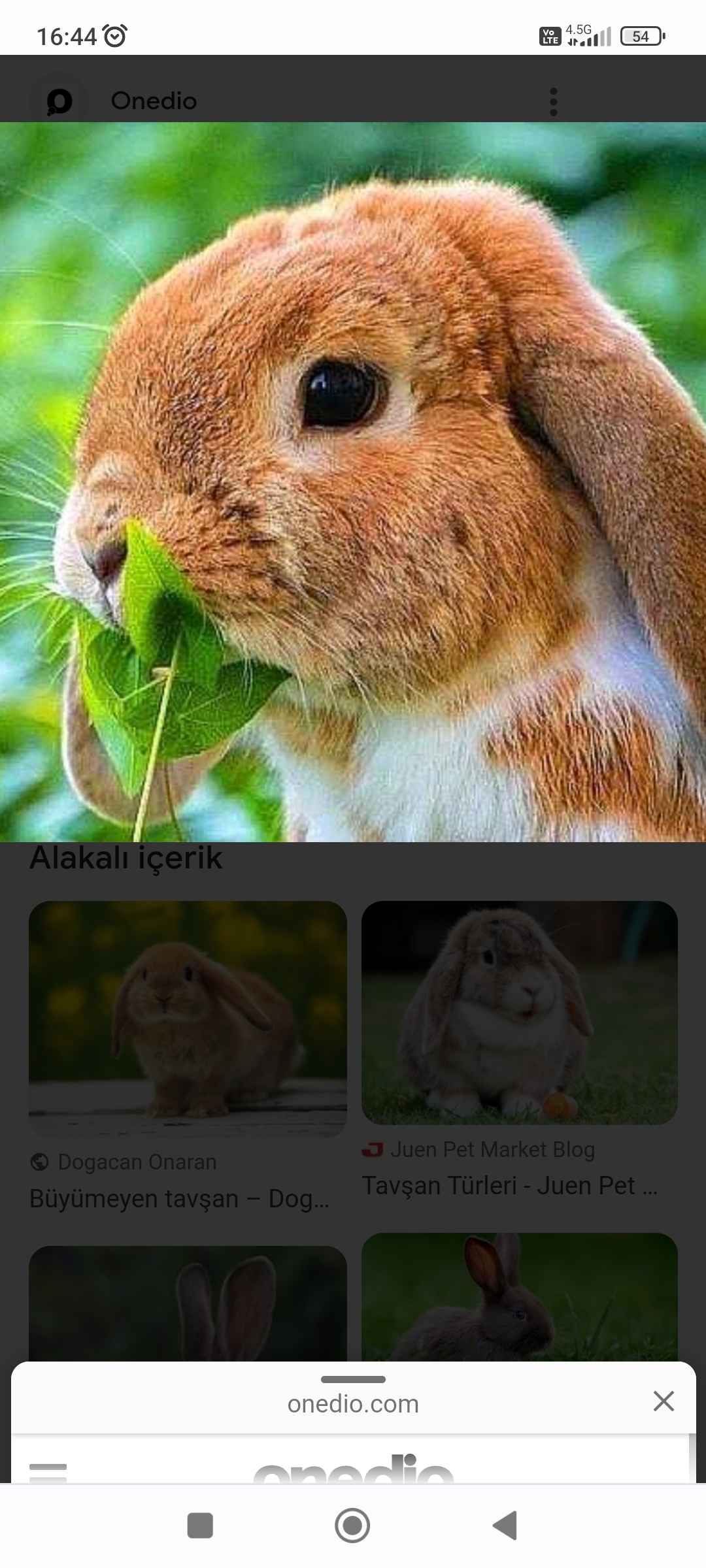Open the Juen Pet Market Blog result
706x1568 pixels.
pos(519,1013)
